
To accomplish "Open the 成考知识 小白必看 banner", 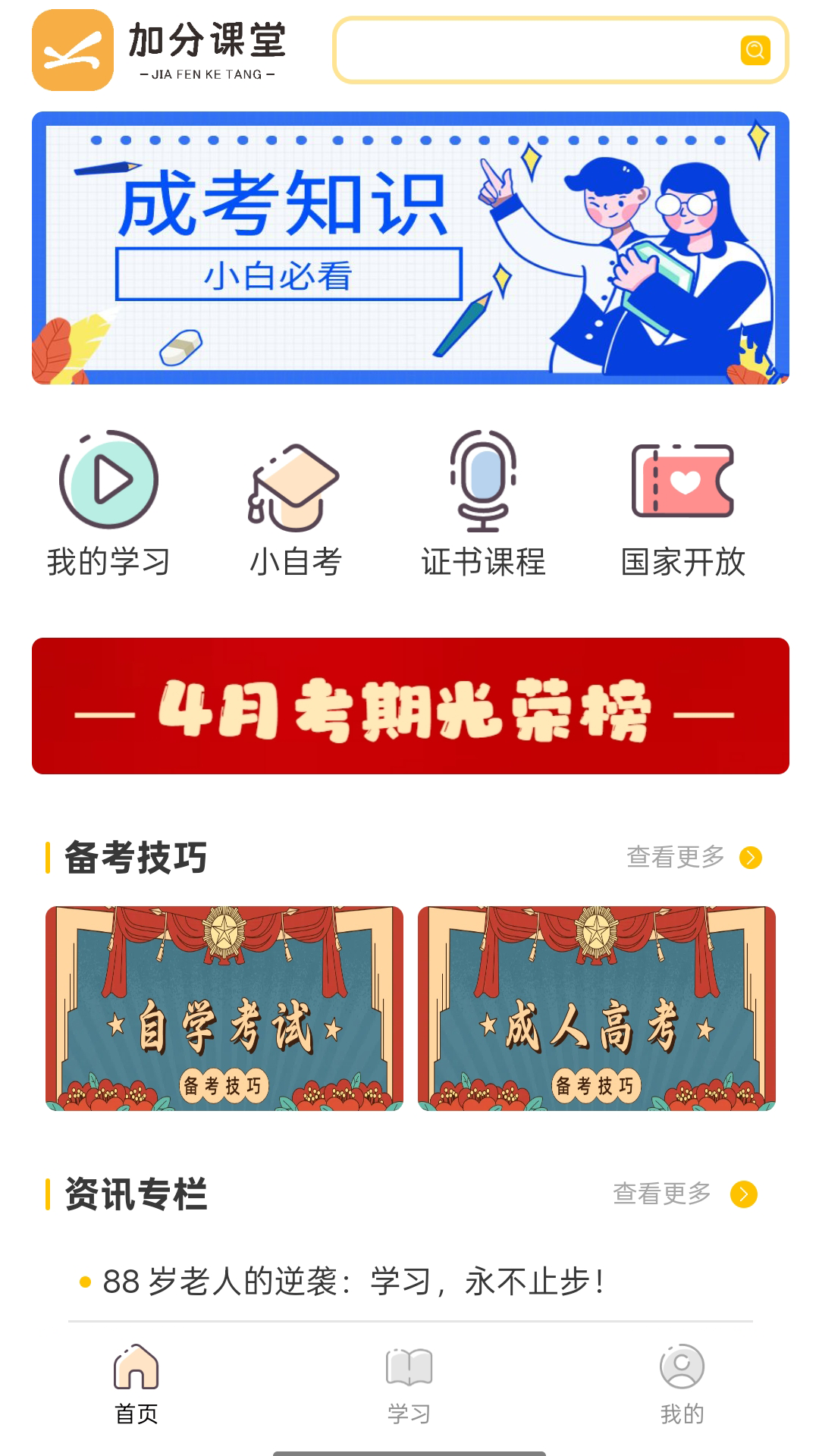I will (409, 249).
